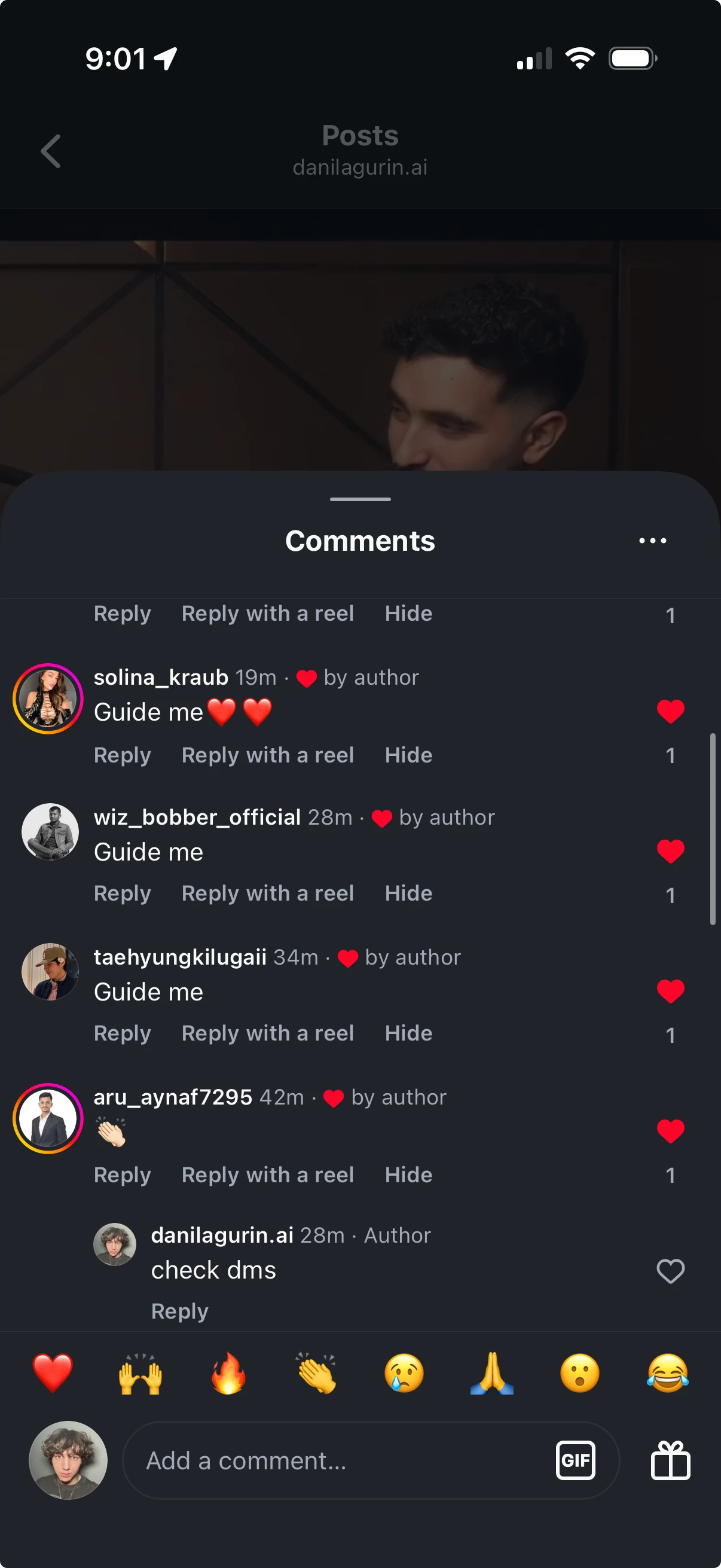Screen dimensions: 721x1568
Task: Insert the fire emoji reaction
Action: click(228, 1374)
